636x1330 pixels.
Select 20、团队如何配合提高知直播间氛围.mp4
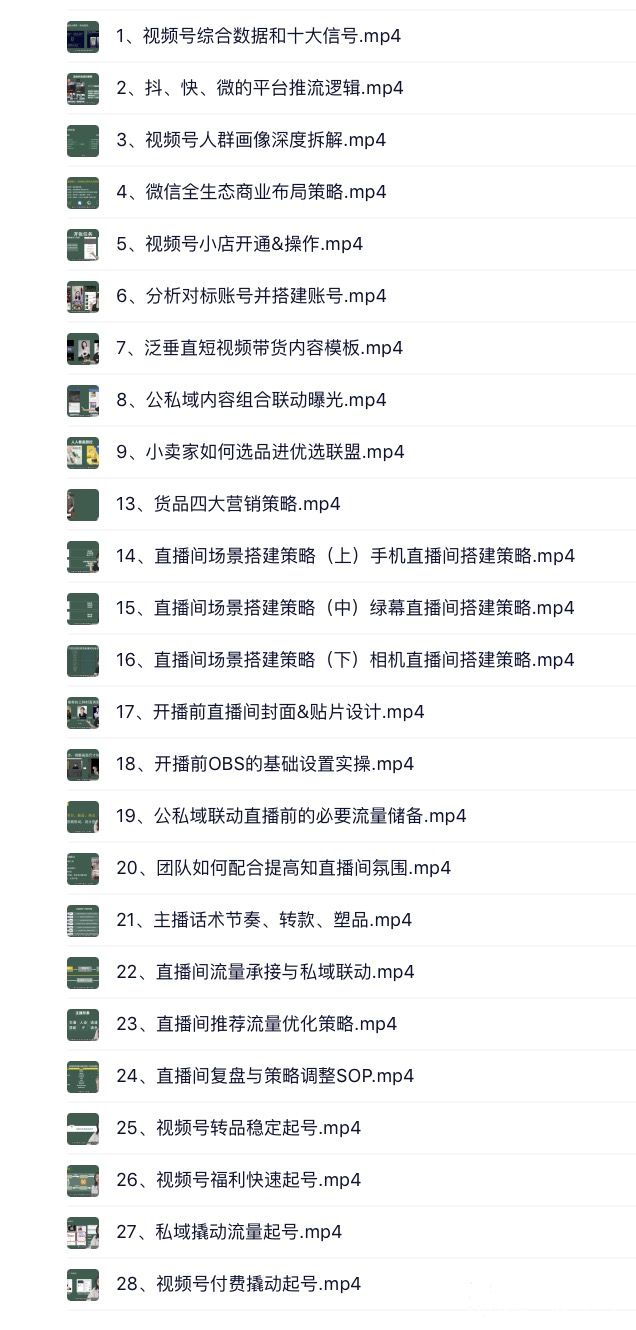tap(283, 868)
